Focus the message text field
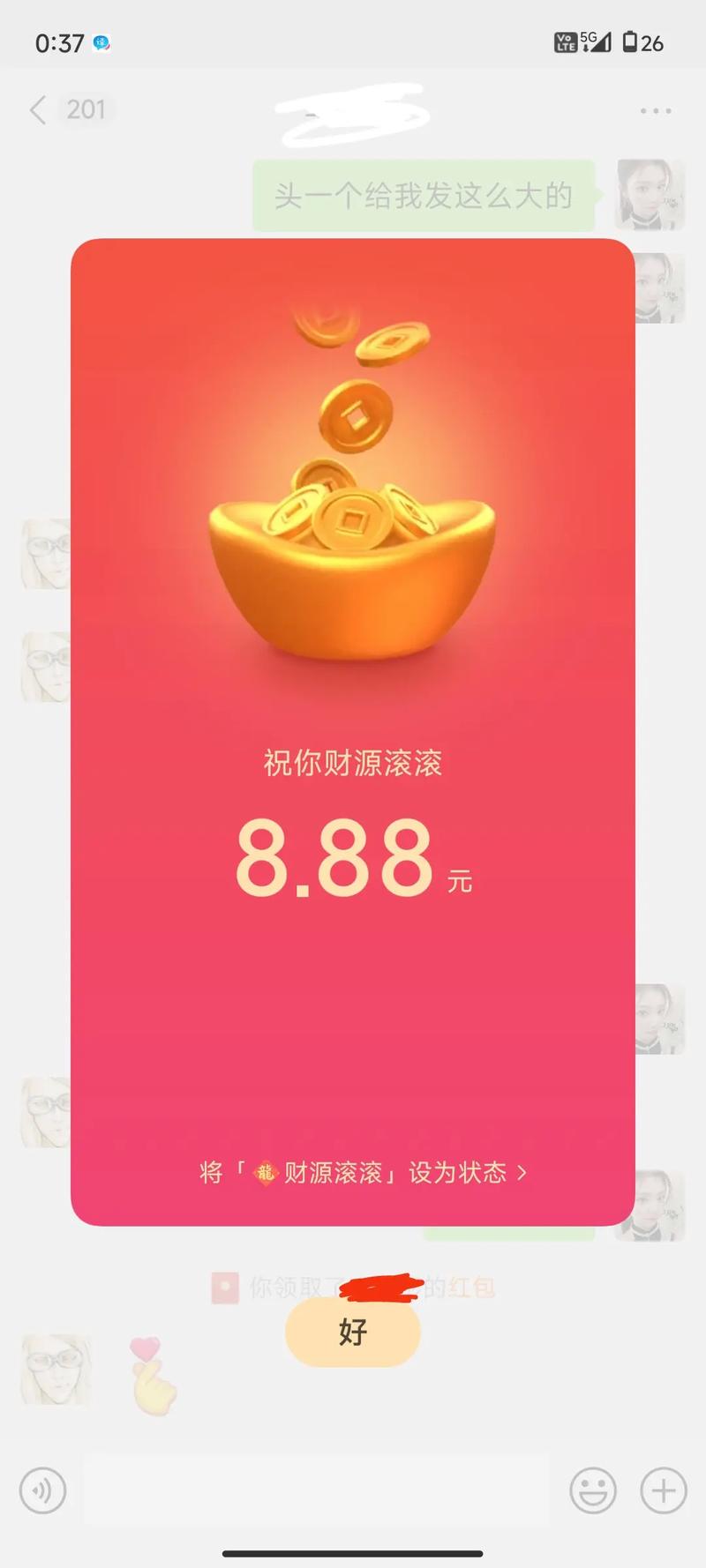706x1568 pixels. click(316, 1490)
